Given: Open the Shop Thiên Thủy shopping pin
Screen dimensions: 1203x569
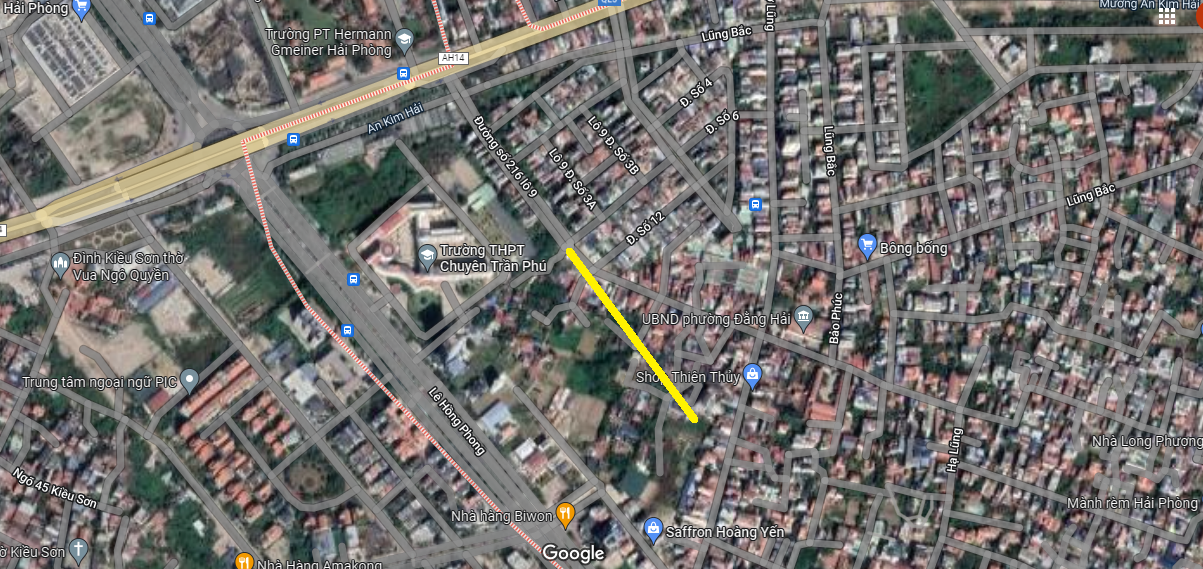Looking at the screenshot, I should coord(753,377).
